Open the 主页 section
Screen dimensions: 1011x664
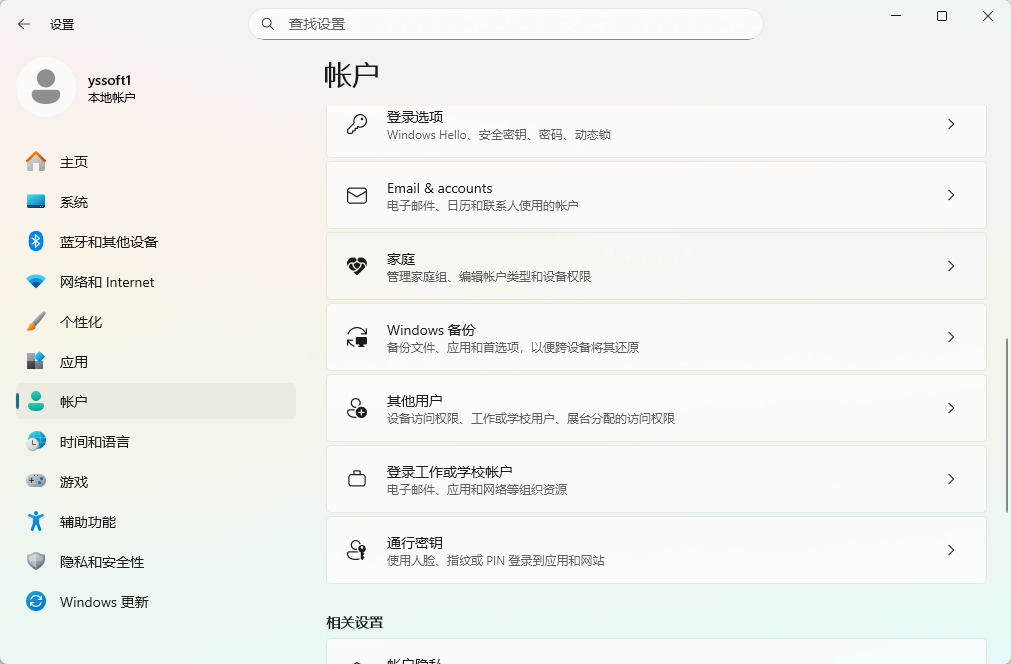tap(74, 162)
